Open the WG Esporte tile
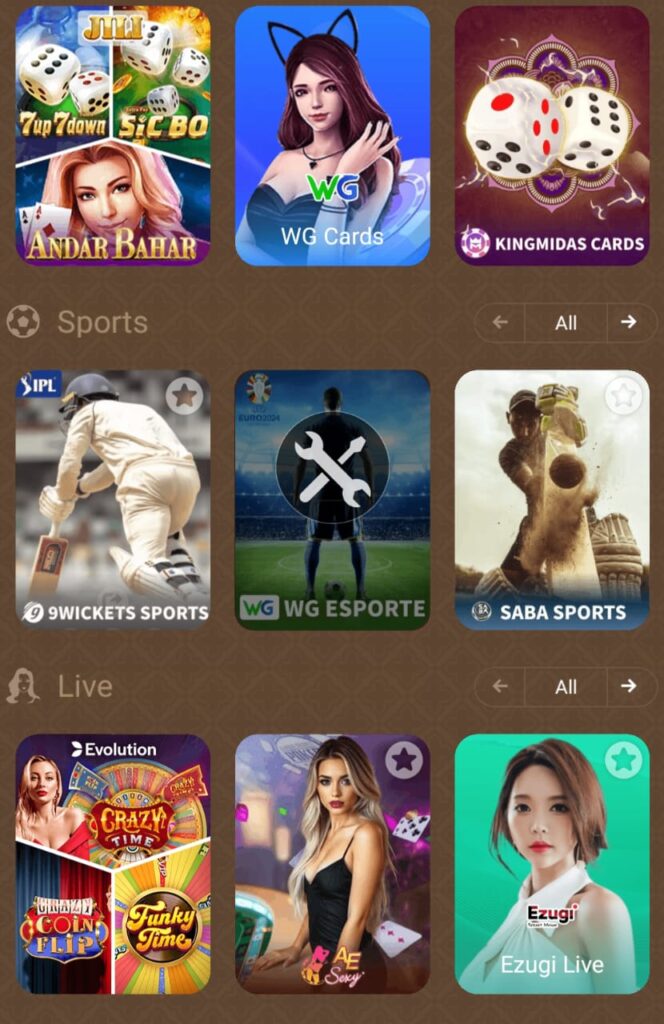This screenshot has height=1024, width=664. [x=332, y=500]
